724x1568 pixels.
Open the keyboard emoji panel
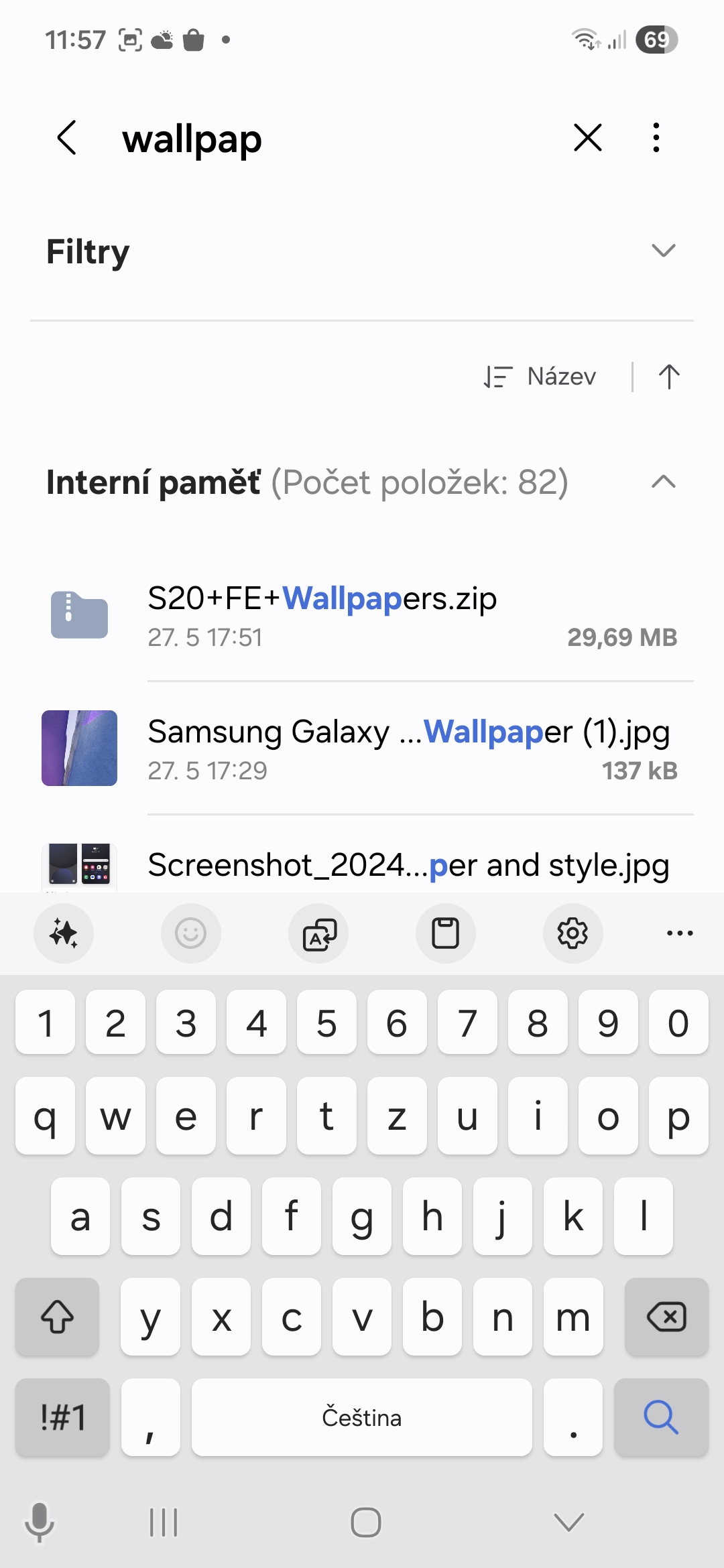(x=191, y=933)
